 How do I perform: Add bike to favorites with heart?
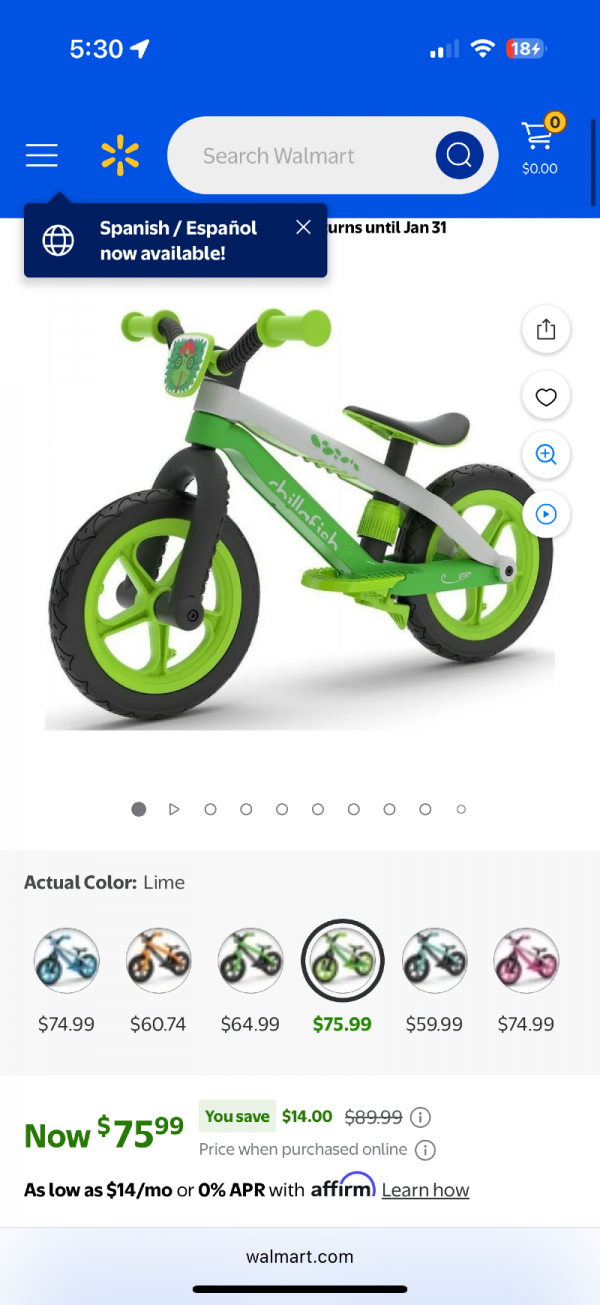click(546, 398)
